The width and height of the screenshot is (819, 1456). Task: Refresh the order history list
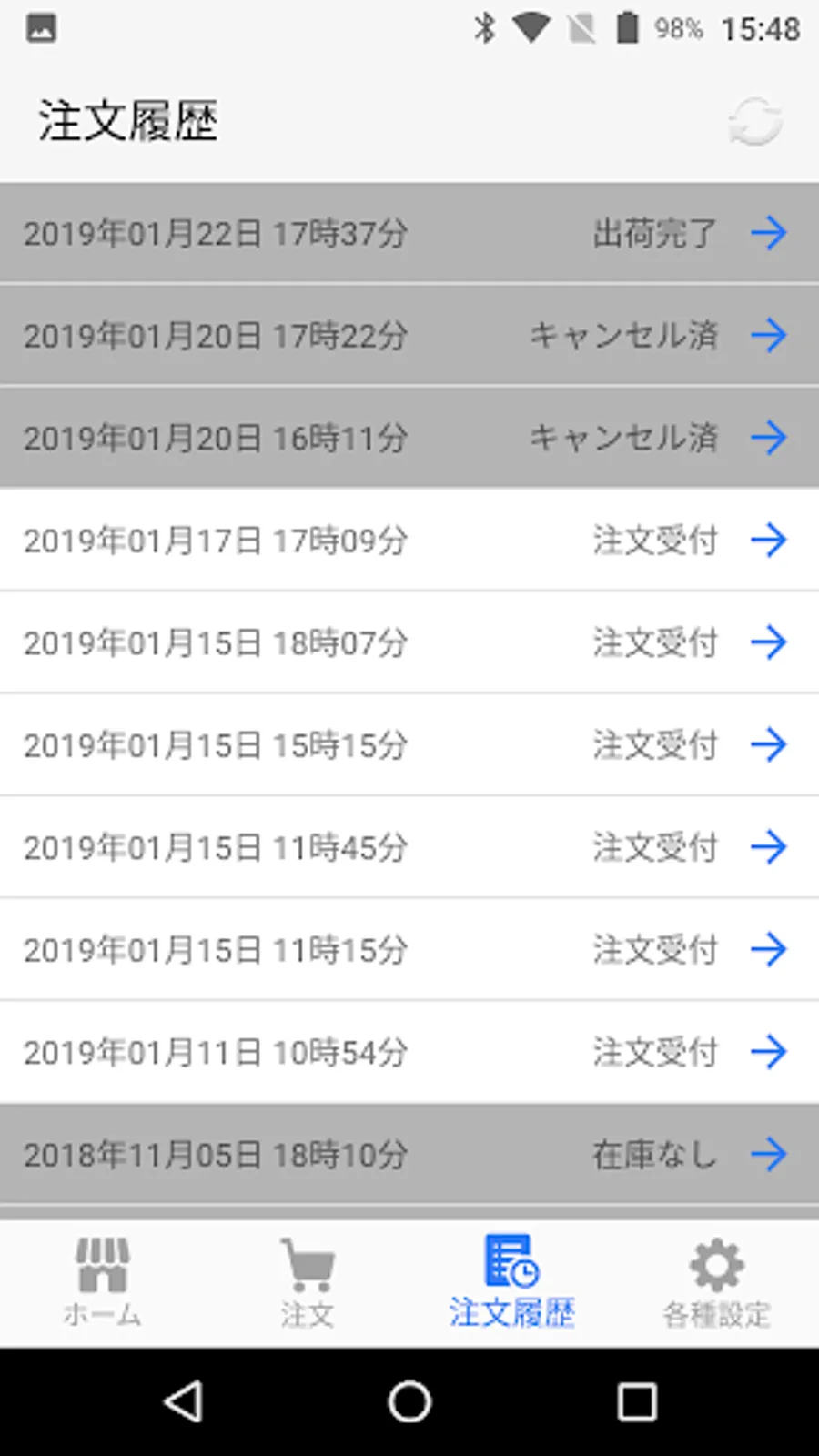tap(754, 121)
